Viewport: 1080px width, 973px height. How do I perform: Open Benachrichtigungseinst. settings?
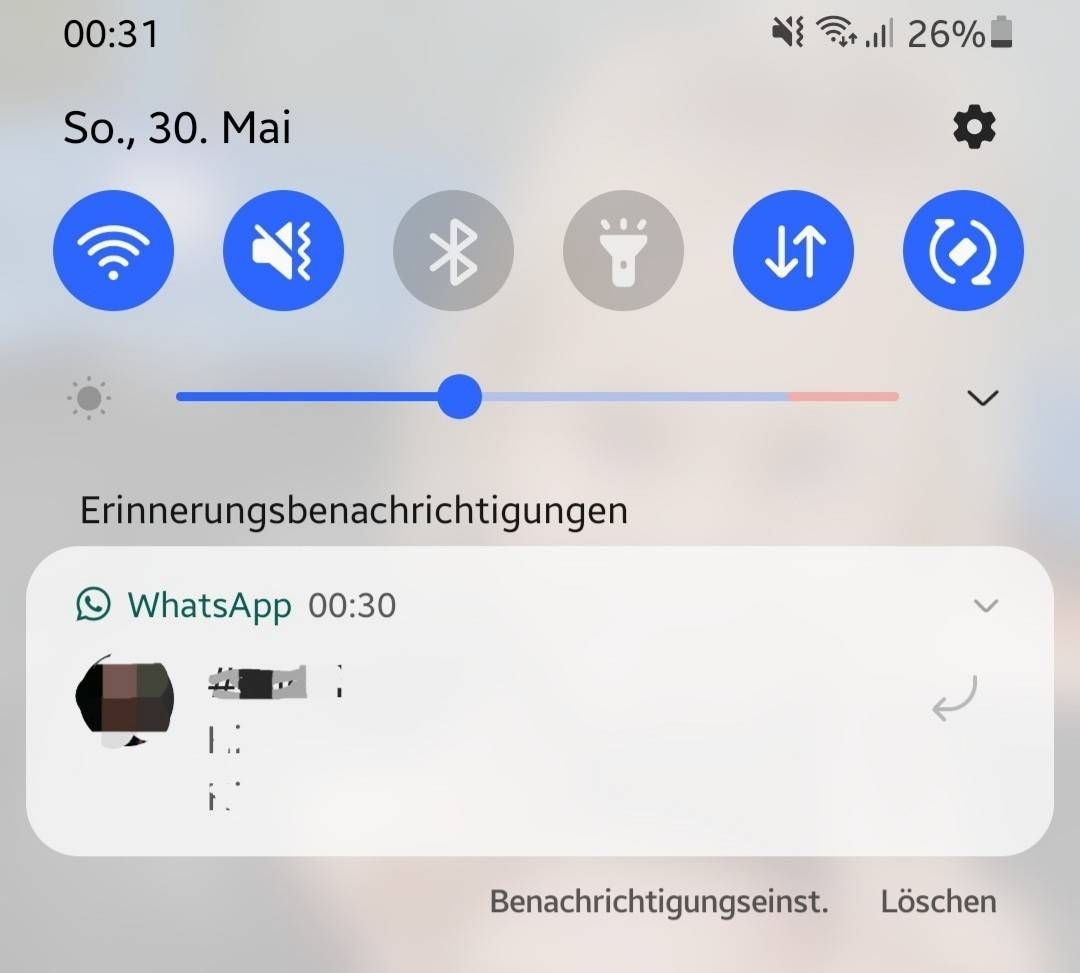point(659,902)
